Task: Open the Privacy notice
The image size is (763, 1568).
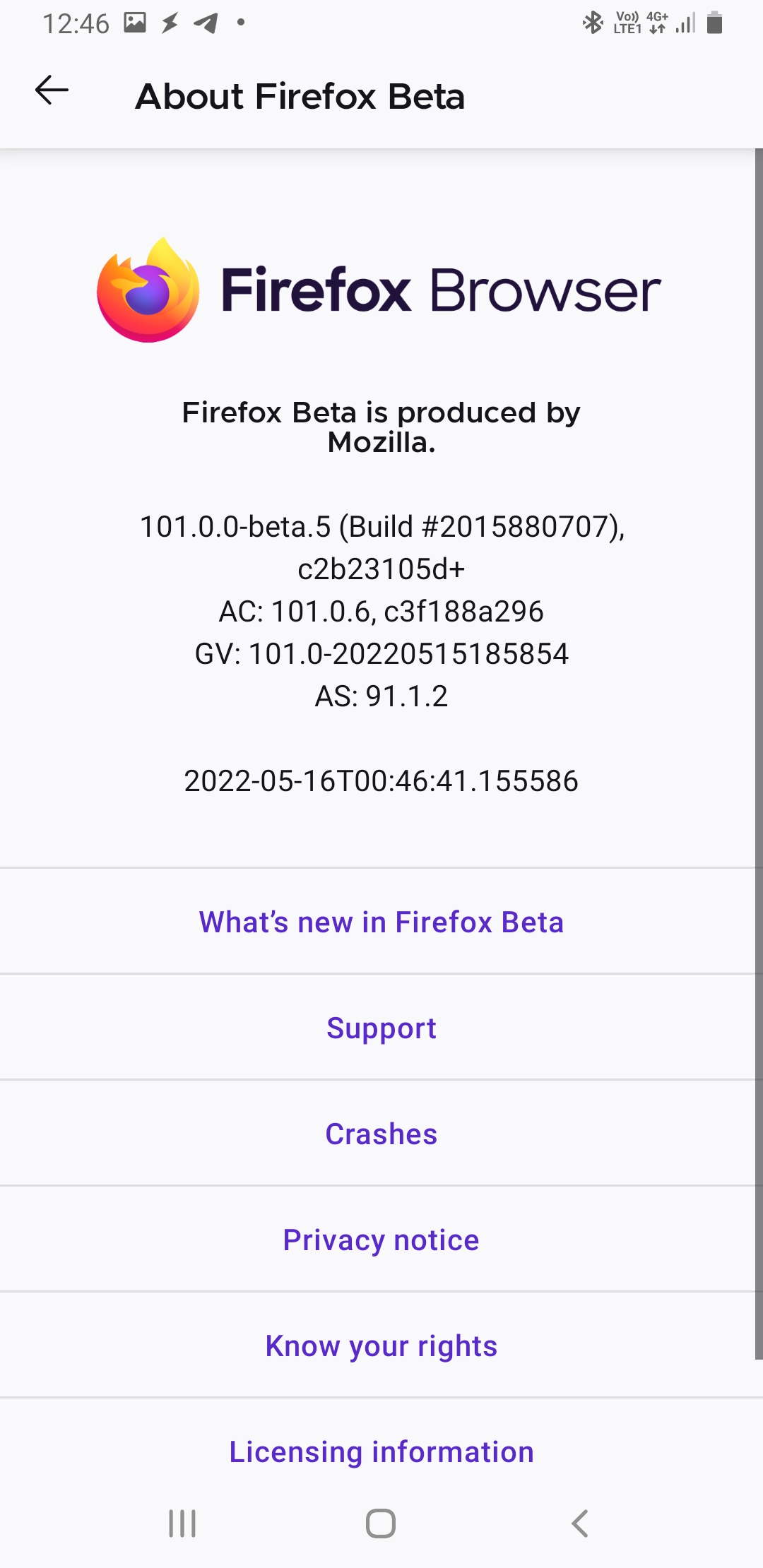Action: (381, 1240)
